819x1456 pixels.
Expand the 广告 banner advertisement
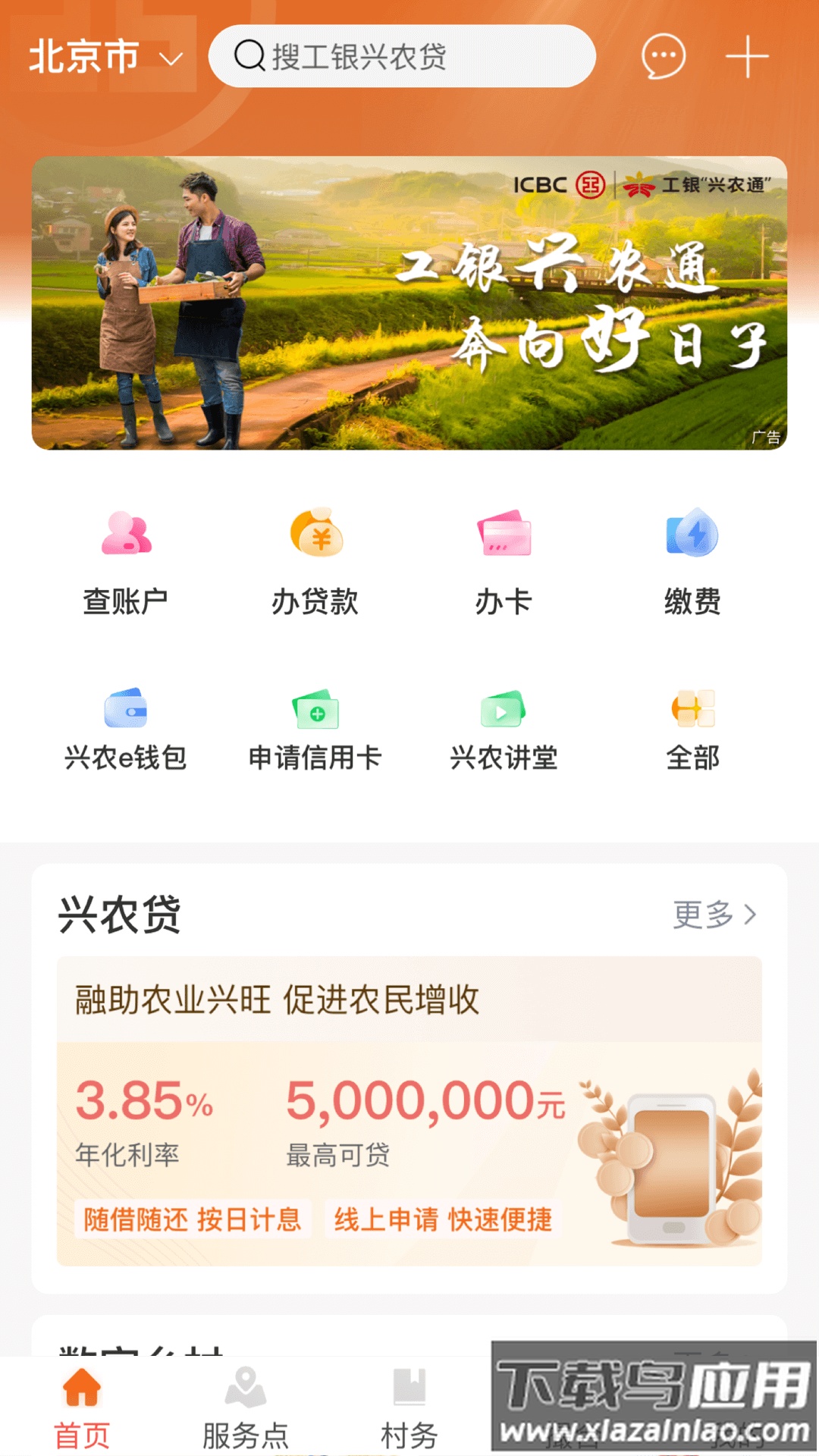pyautogui.click(x=409, y=303)
